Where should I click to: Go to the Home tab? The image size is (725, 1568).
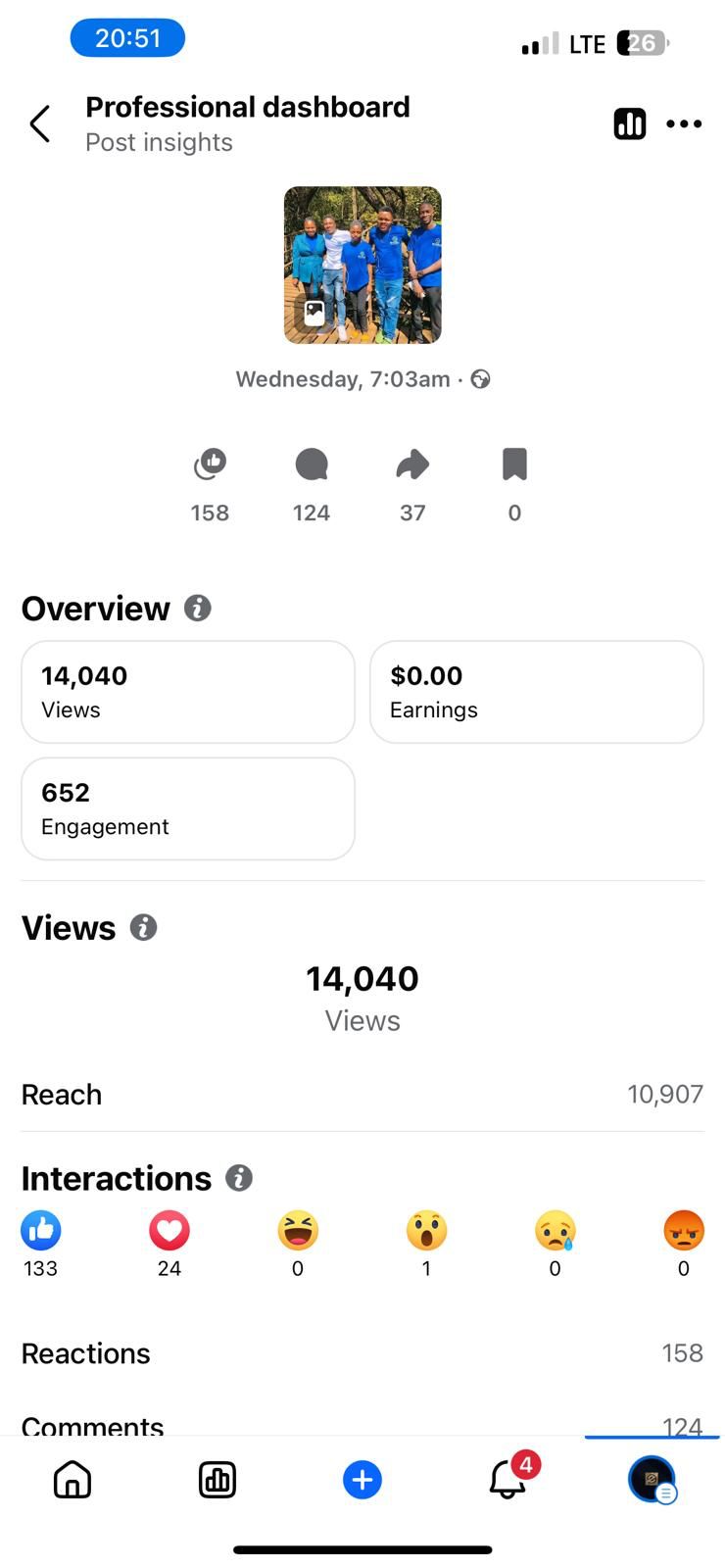click(x=72, y=1480)
